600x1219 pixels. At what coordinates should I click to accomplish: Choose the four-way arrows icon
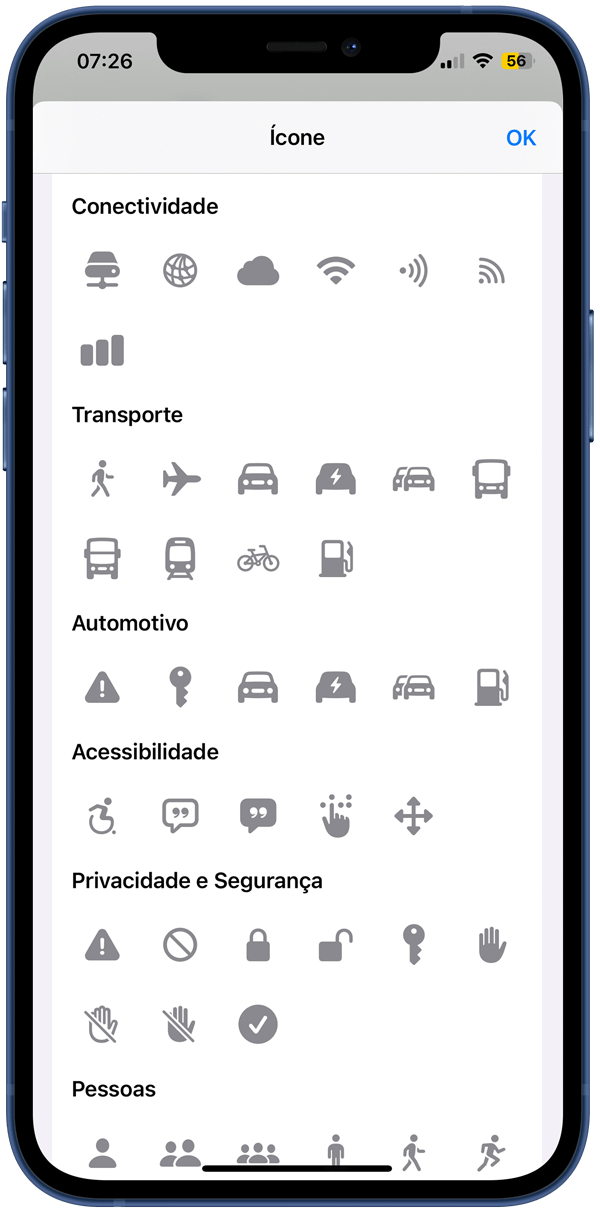click(x=413, y=816)
